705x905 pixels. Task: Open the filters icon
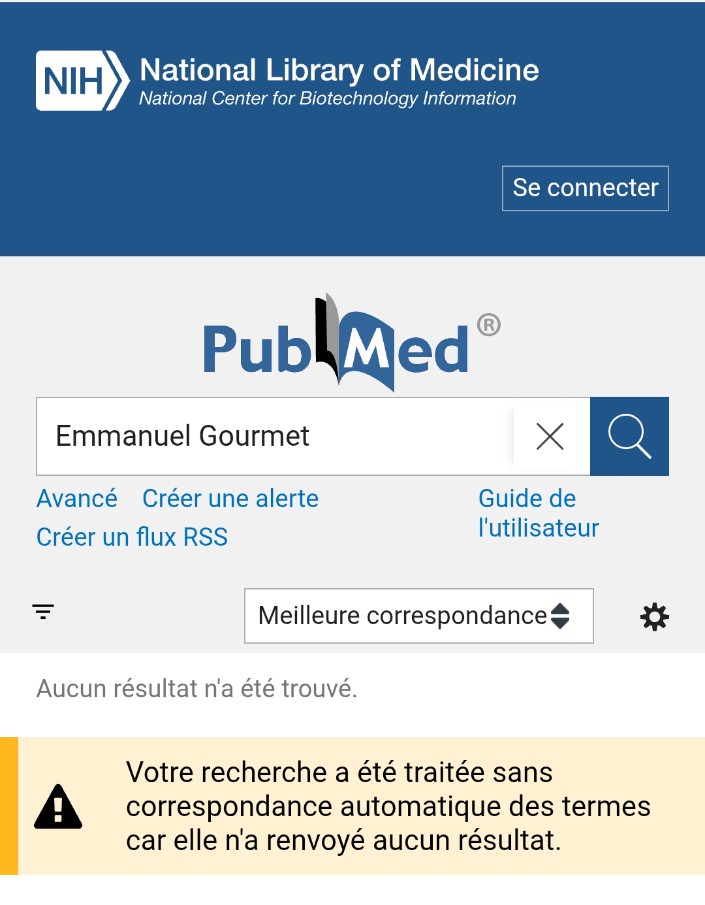43,612
